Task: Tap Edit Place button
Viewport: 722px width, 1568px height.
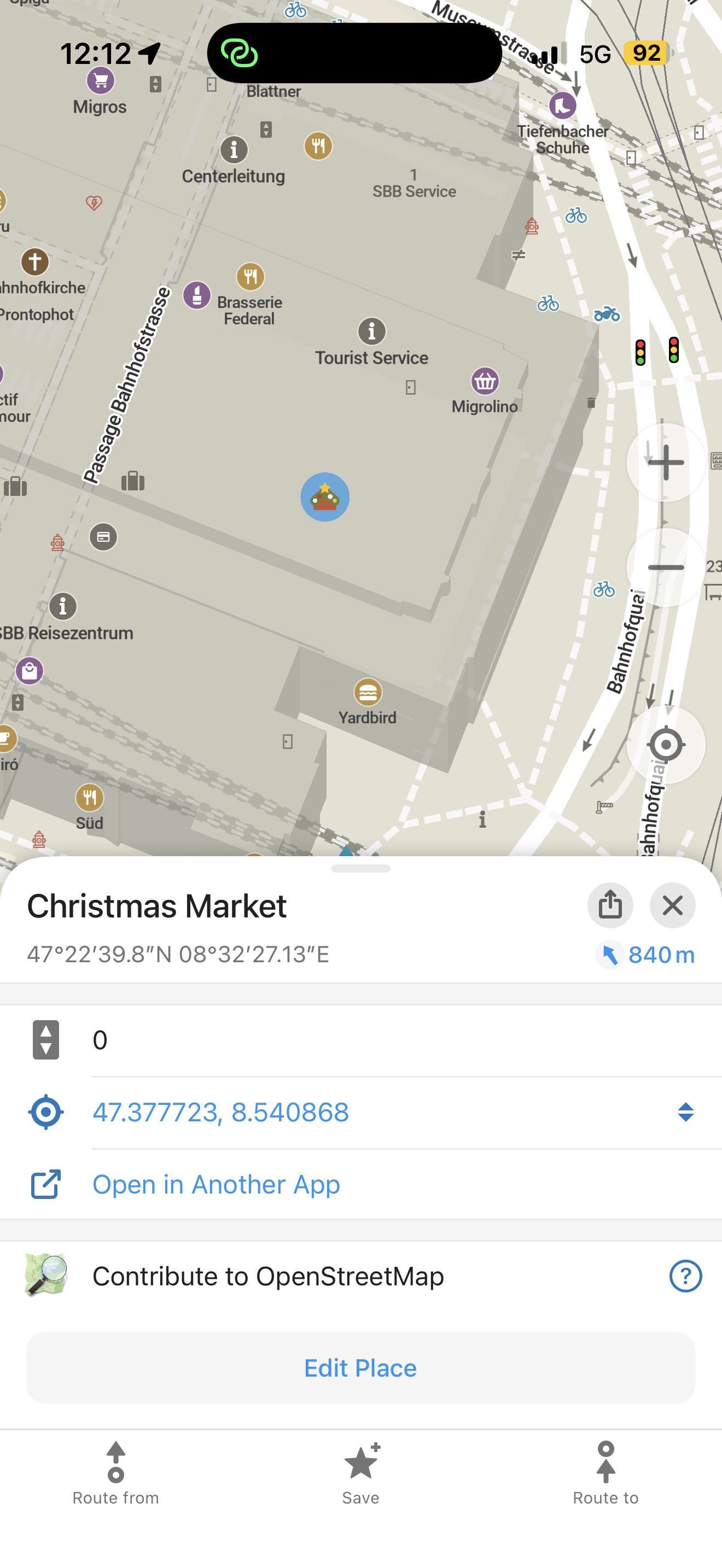Action: [360, 1368]
